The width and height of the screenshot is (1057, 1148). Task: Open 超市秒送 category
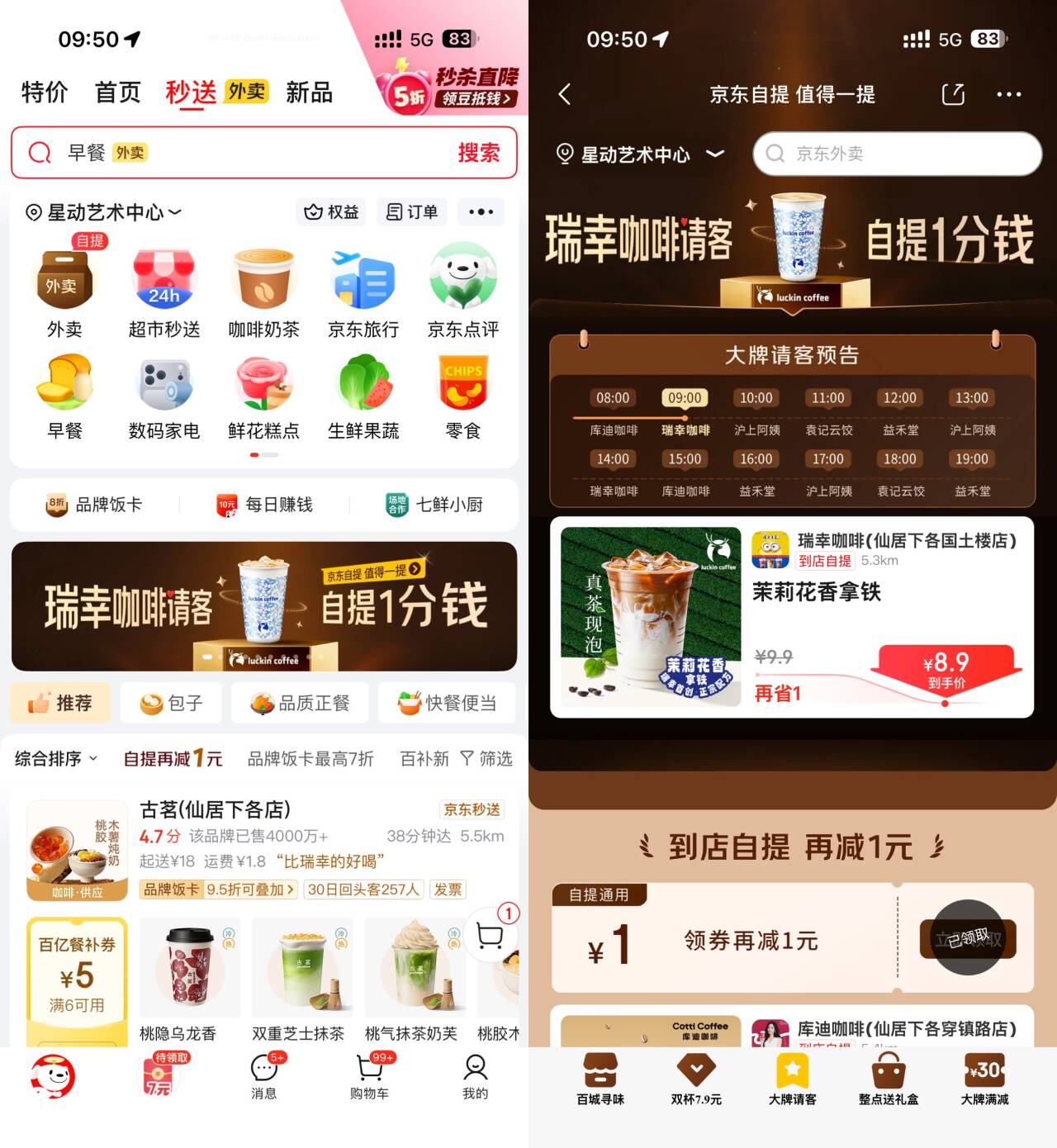pos(164,293)
